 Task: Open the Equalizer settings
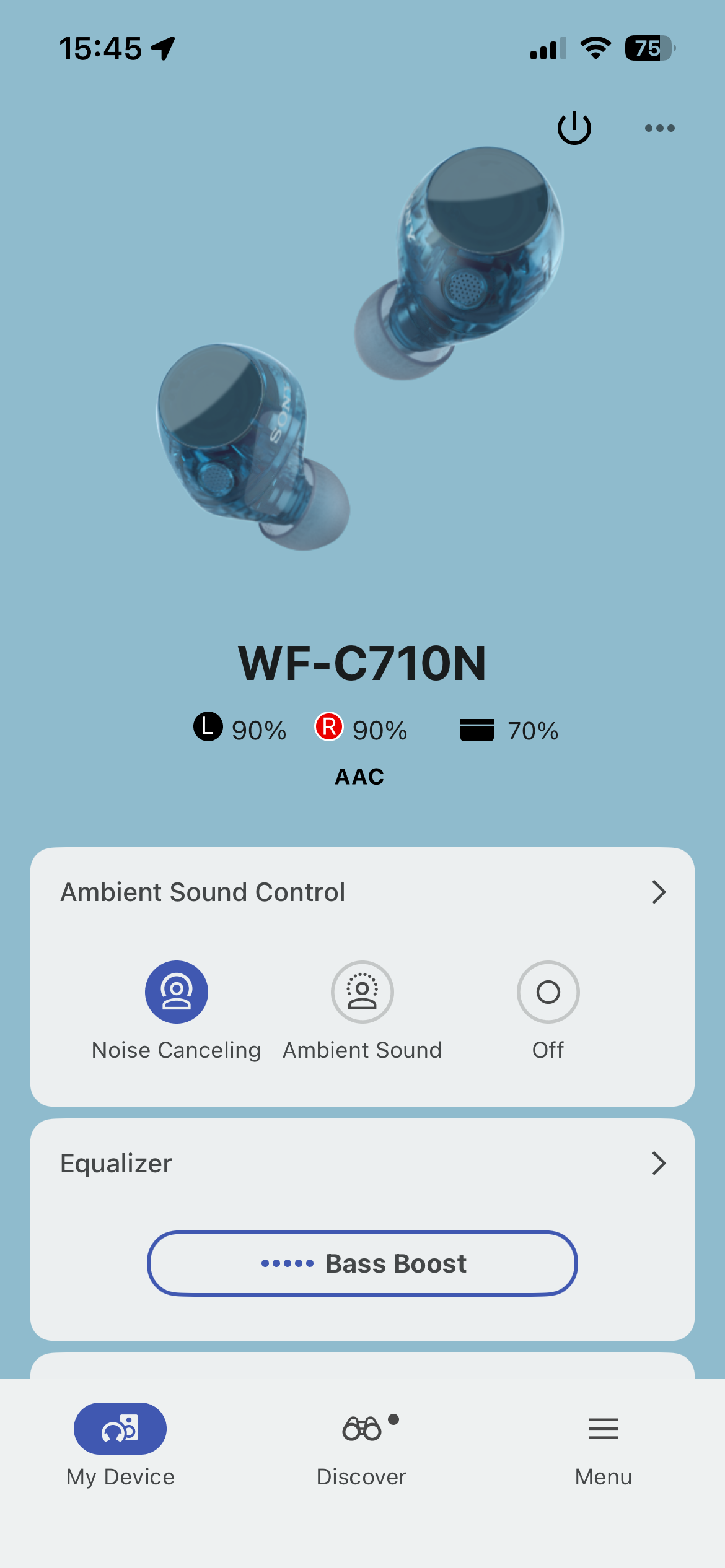tap(658, 1164)
